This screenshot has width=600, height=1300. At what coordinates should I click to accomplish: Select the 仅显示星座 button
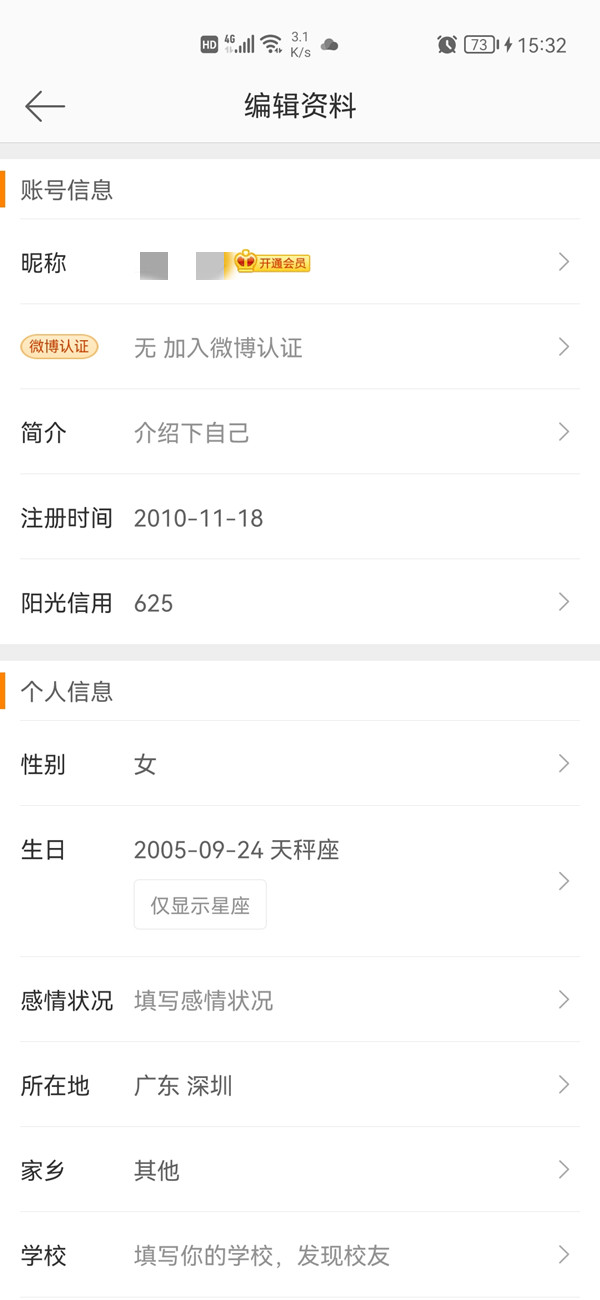200,906
